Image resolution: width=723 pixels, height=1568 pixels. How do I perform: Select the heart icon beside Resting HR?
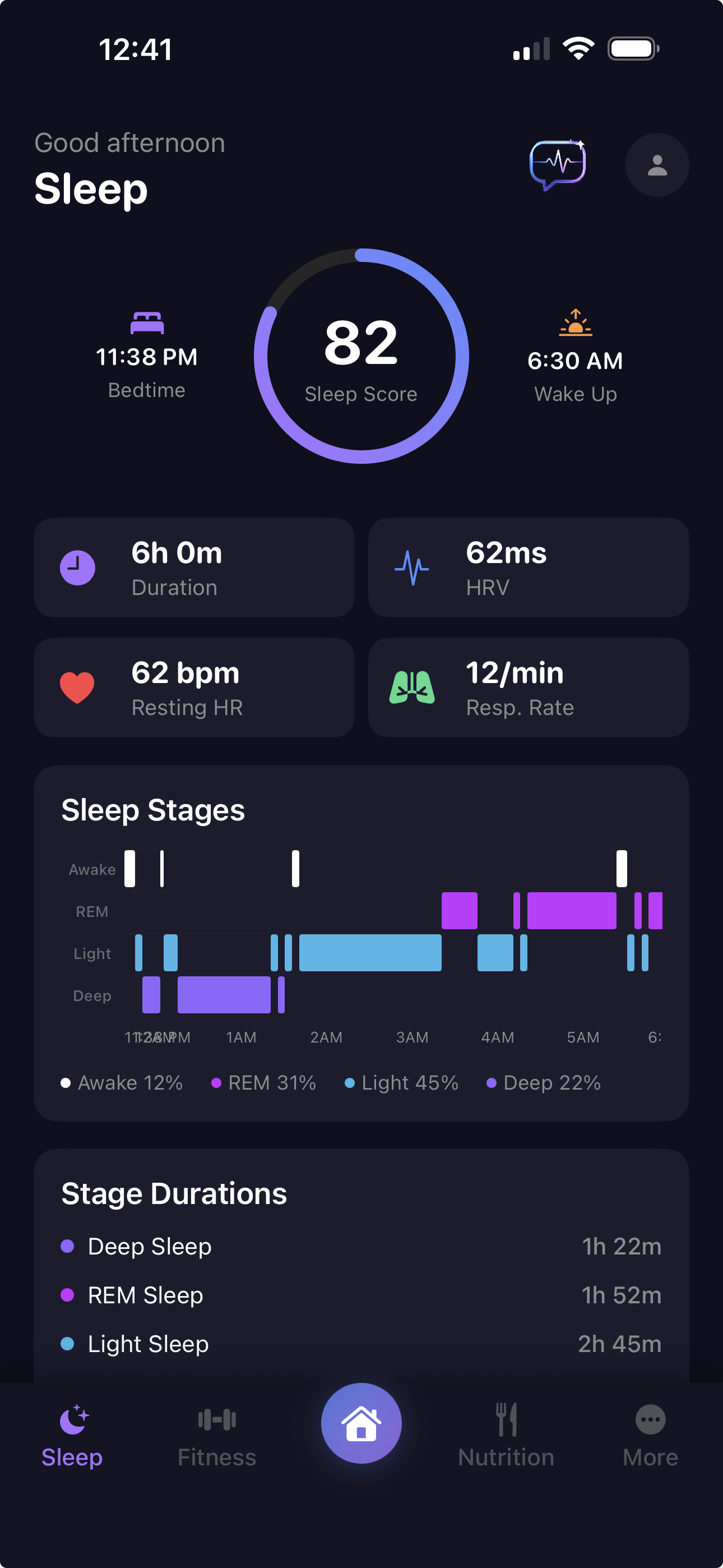pos(78,687)
